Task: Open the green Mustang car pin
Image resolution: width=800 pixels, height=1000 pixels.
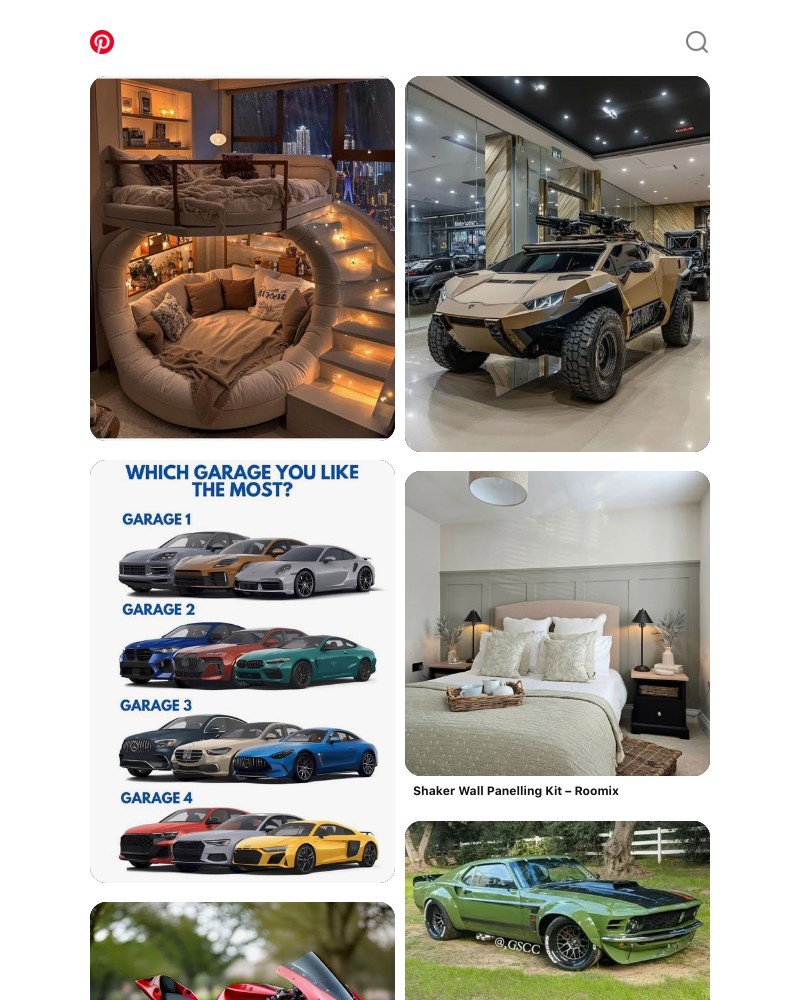Action: [x=557, y=910]
